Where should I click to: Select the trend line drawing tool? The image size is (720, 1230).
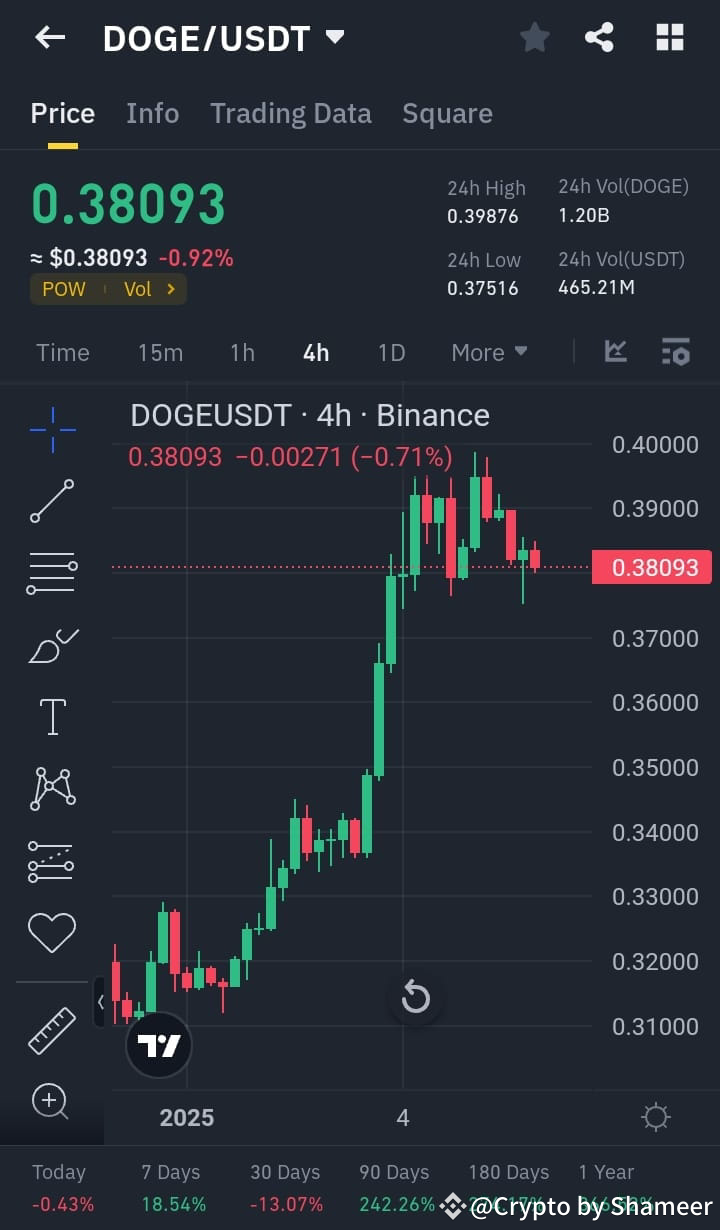click(x=51, y=501)
